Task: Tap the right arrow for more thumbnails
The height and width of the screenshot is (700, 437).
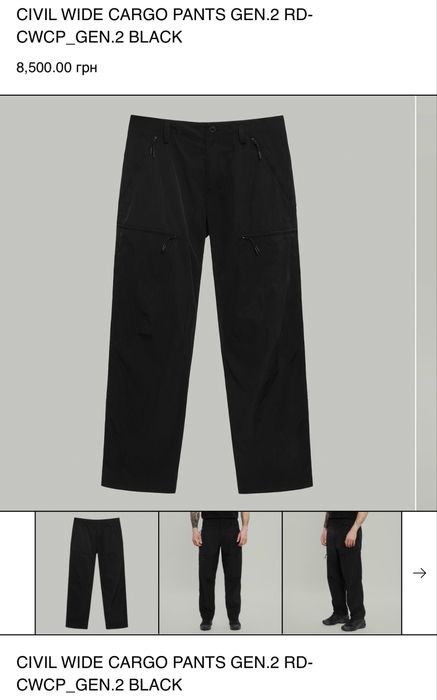Action: click(420, 573)
